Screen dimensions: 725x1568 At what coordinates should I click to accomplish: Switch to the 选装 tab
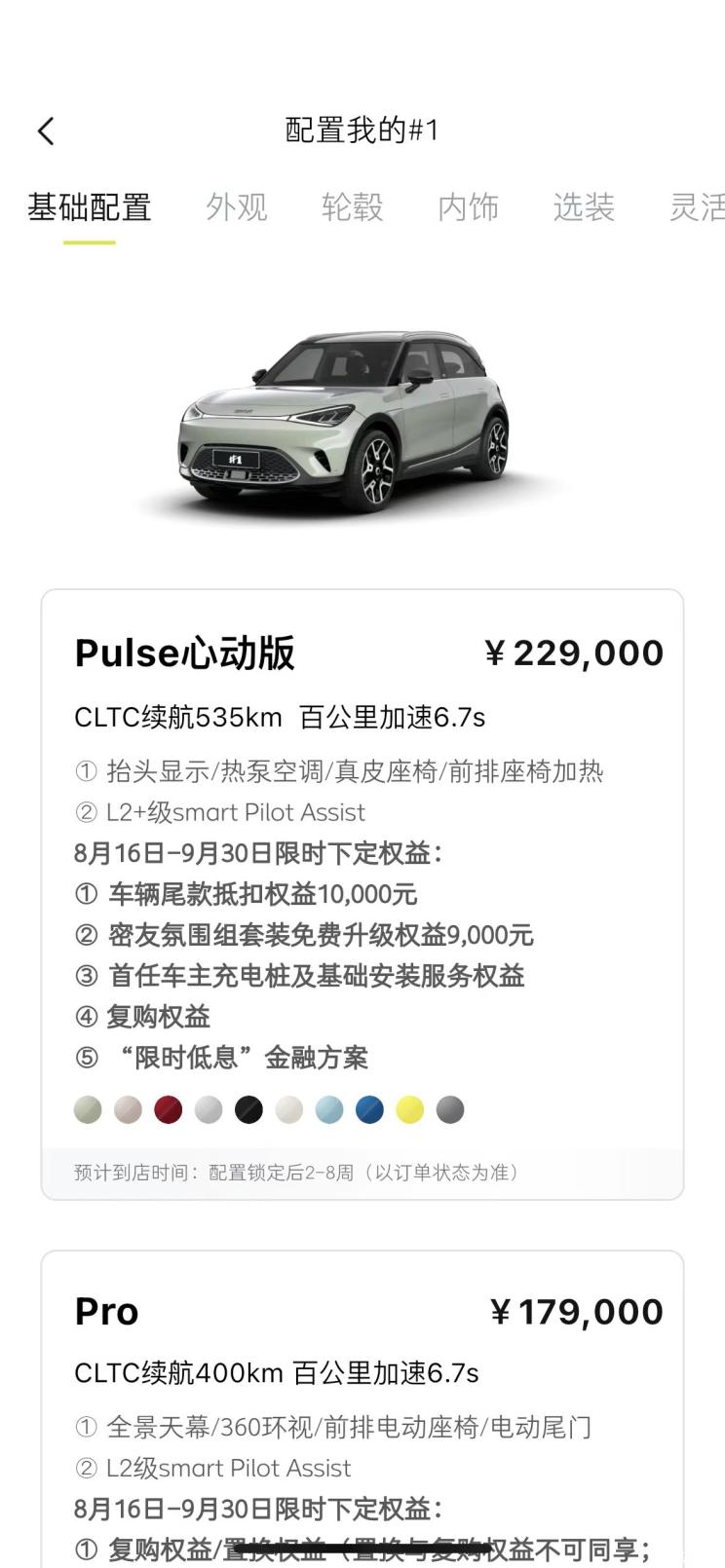pos(584,207)
